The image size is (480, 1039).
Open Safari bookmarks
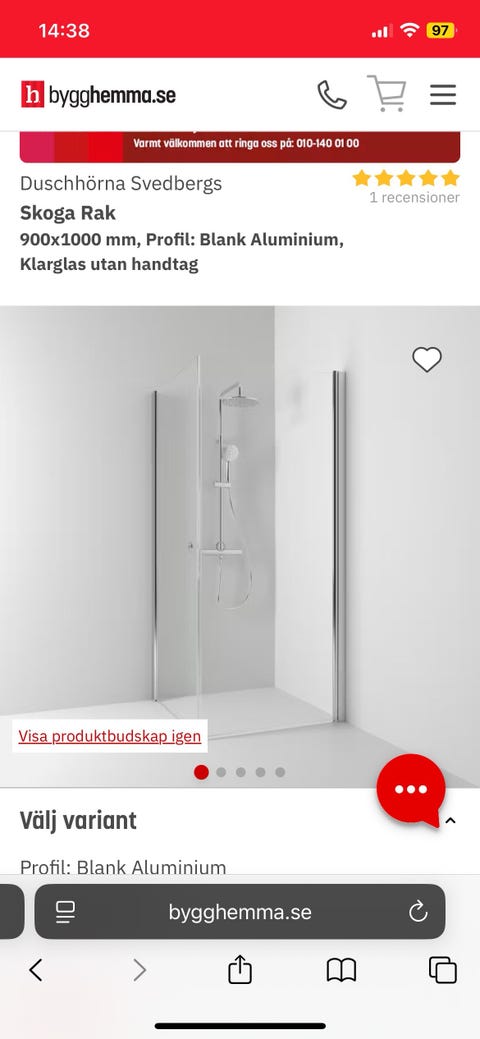point(341,970)
